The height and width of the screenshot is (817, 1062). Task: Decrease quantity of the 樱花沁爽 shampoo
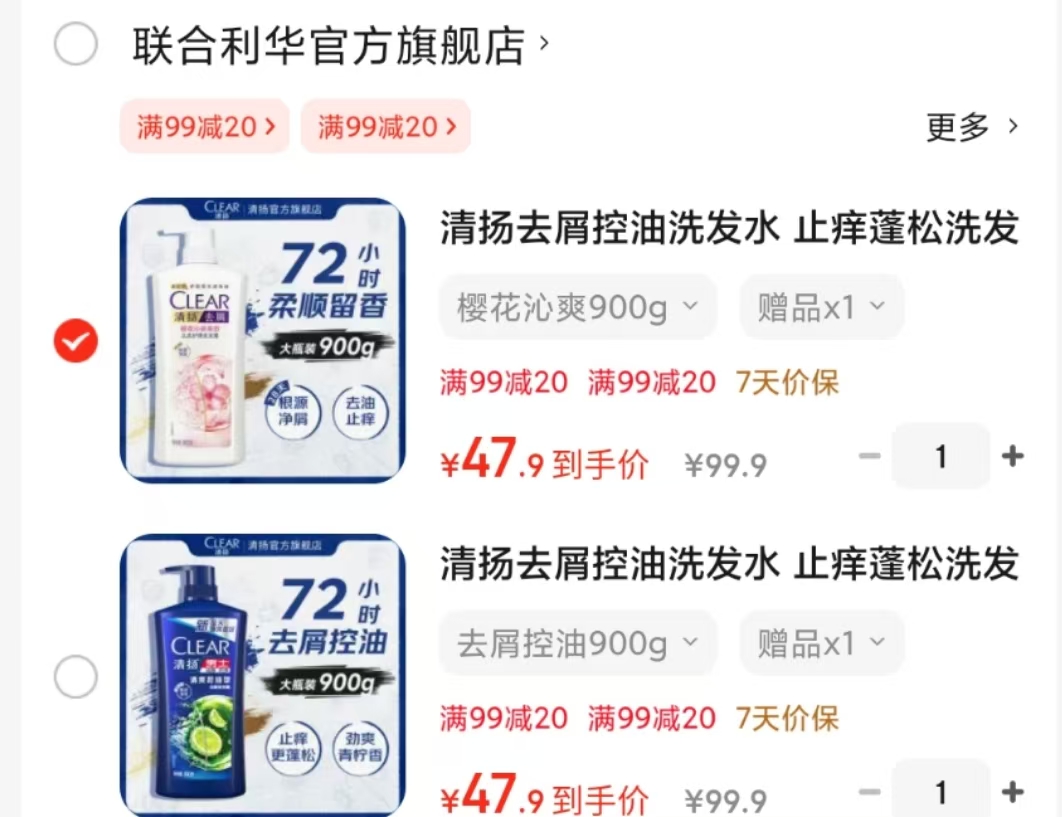click(870, 456)
